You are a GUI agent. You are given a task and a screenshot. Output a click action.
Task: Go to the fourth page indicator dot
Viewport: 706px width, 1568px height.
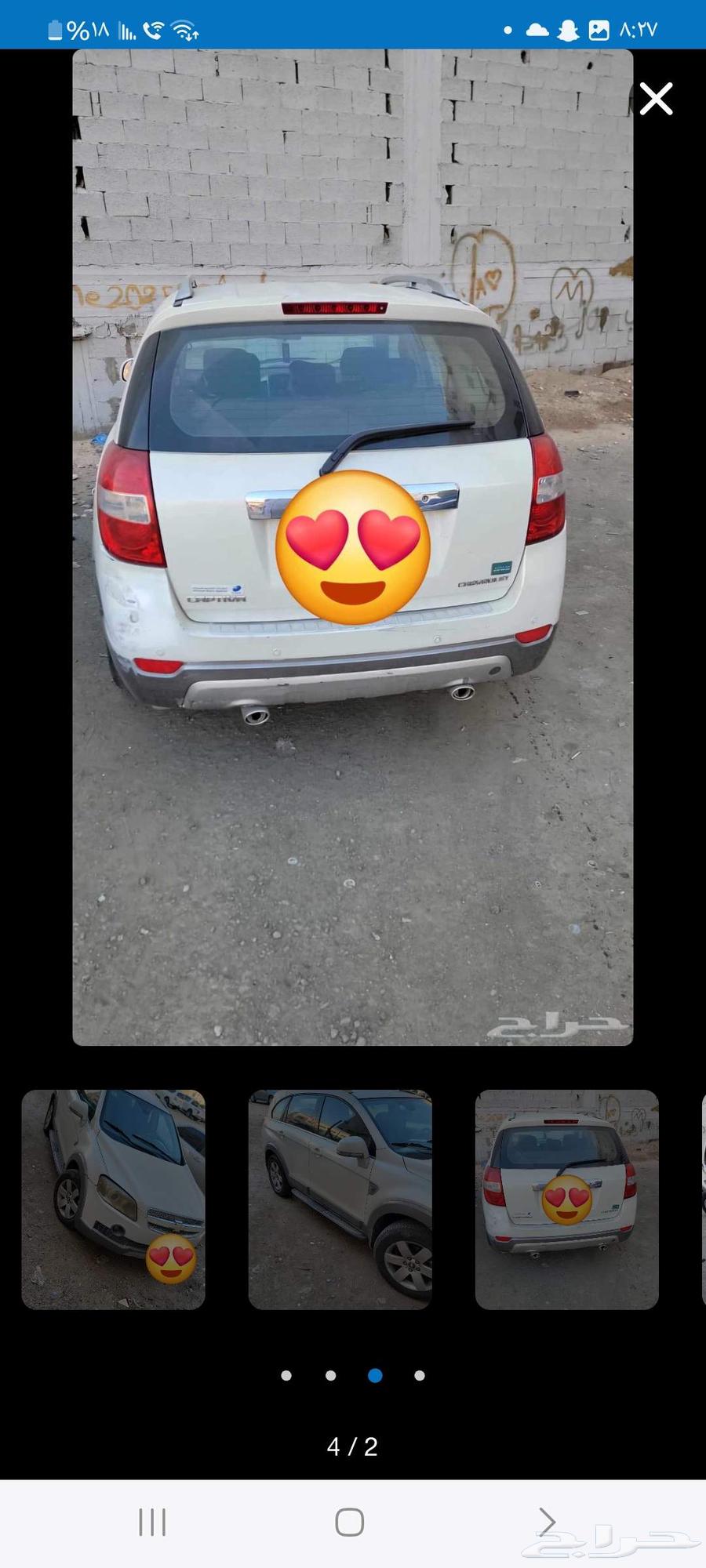tap(420, 1375)
